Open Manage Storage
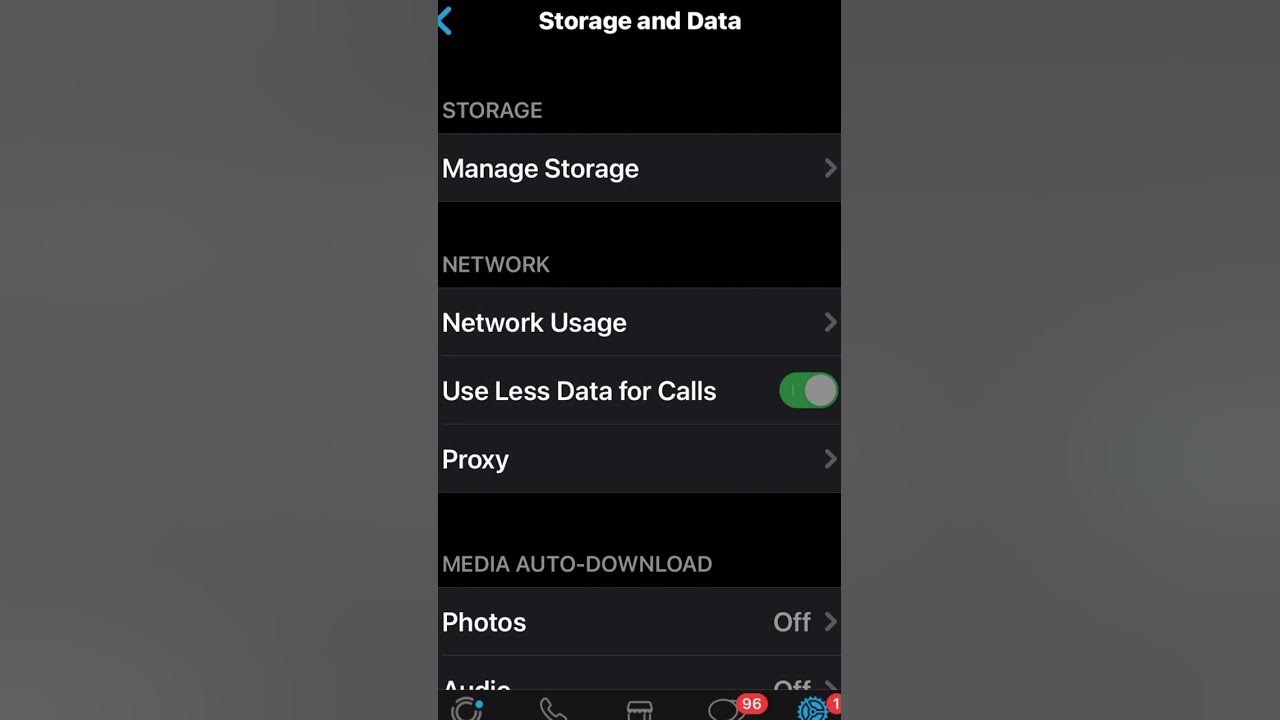The height and width of the screenshot is (720, 1280). [x=639, y=168]
